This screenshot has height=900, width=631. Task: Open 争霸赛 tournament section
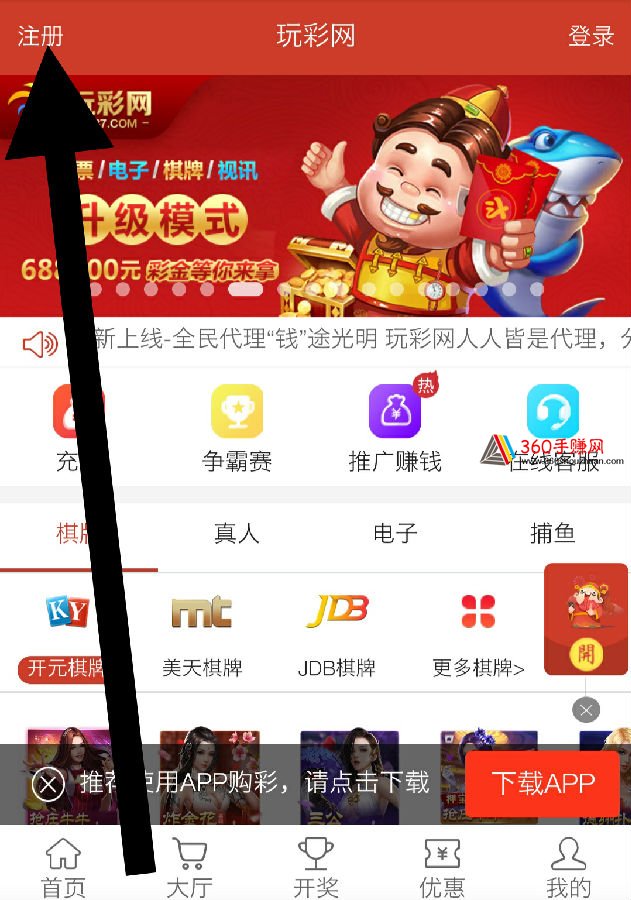click(237, 428)
